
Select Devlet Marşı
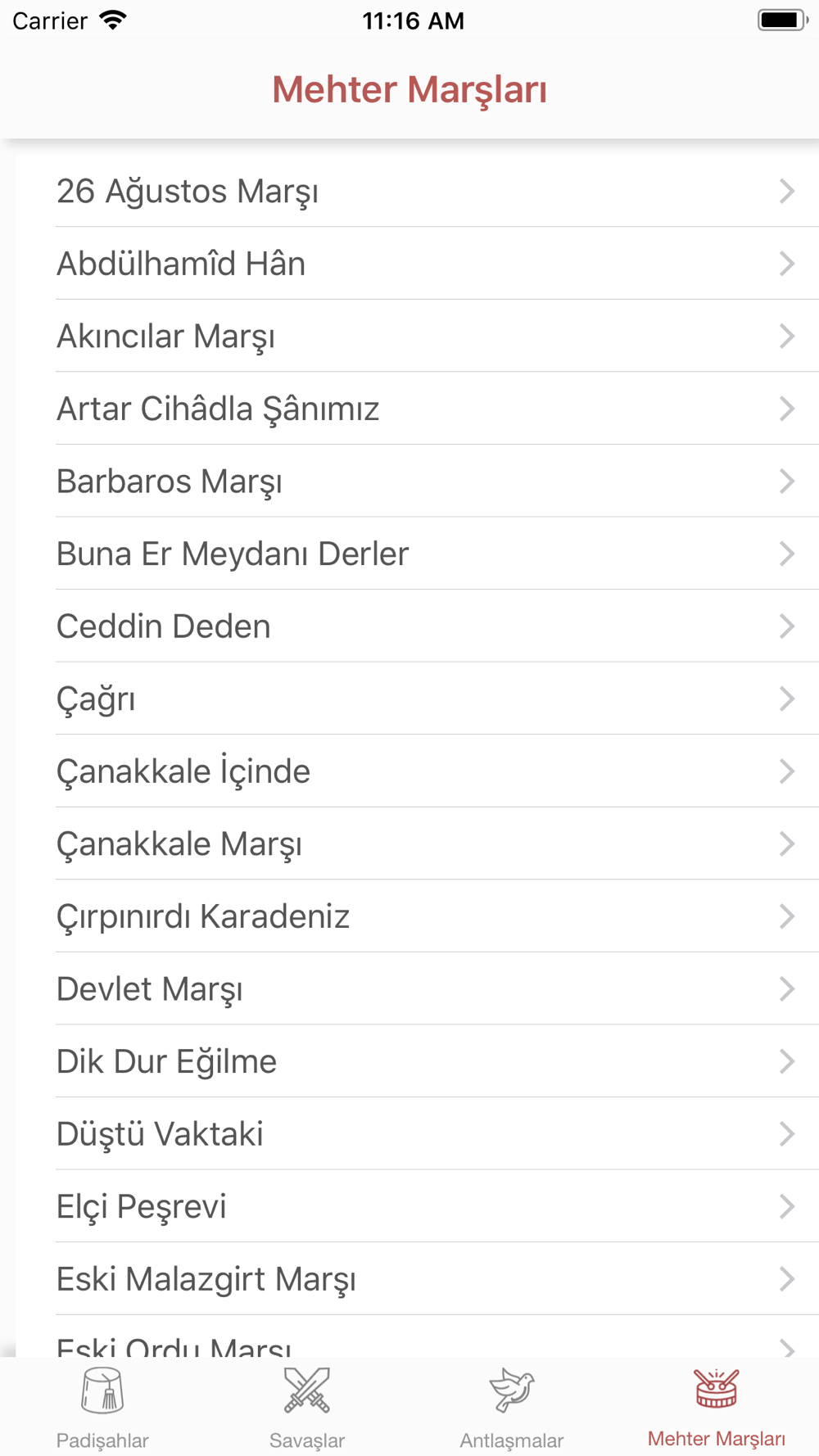point(418,988)
